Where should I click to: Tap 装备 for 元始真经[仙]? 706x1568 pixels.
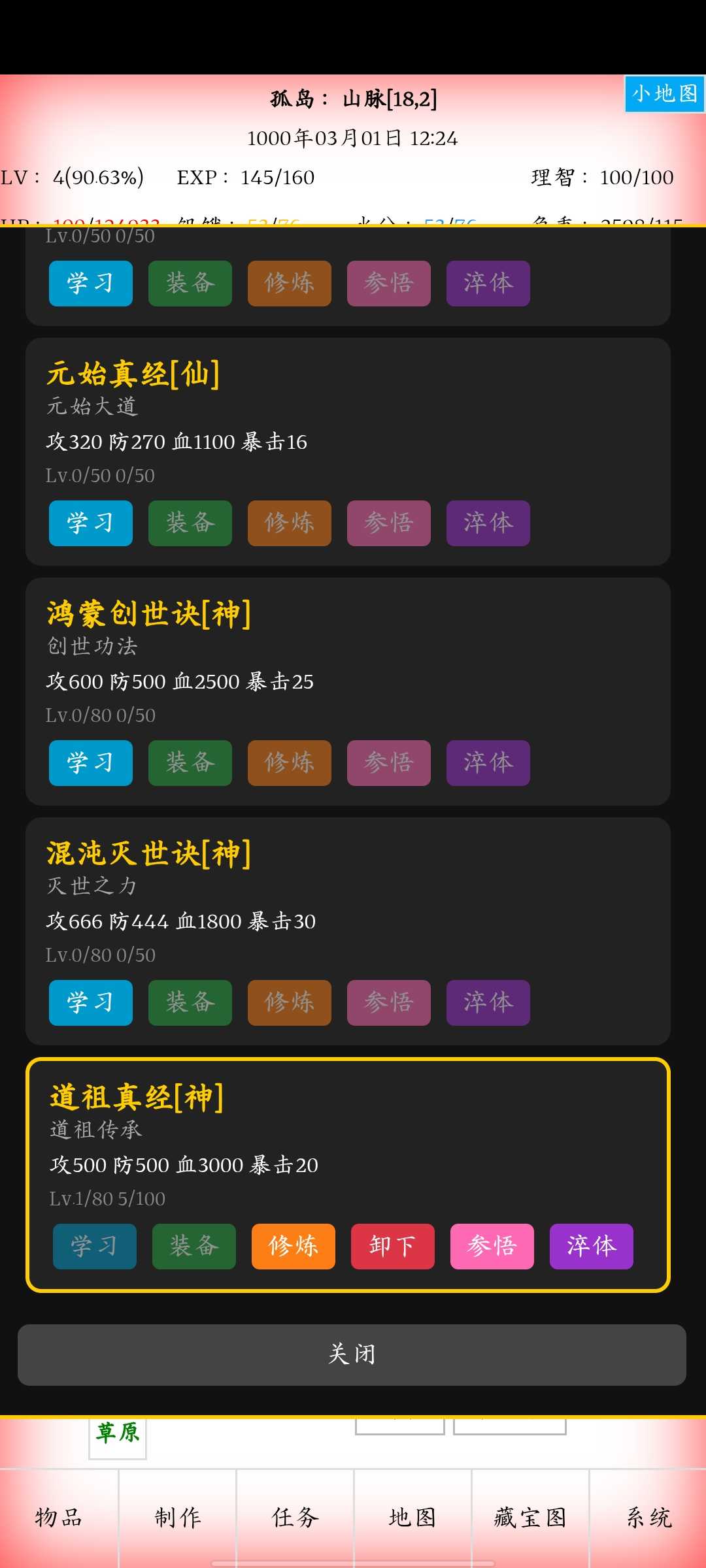(x=190, y=523)
